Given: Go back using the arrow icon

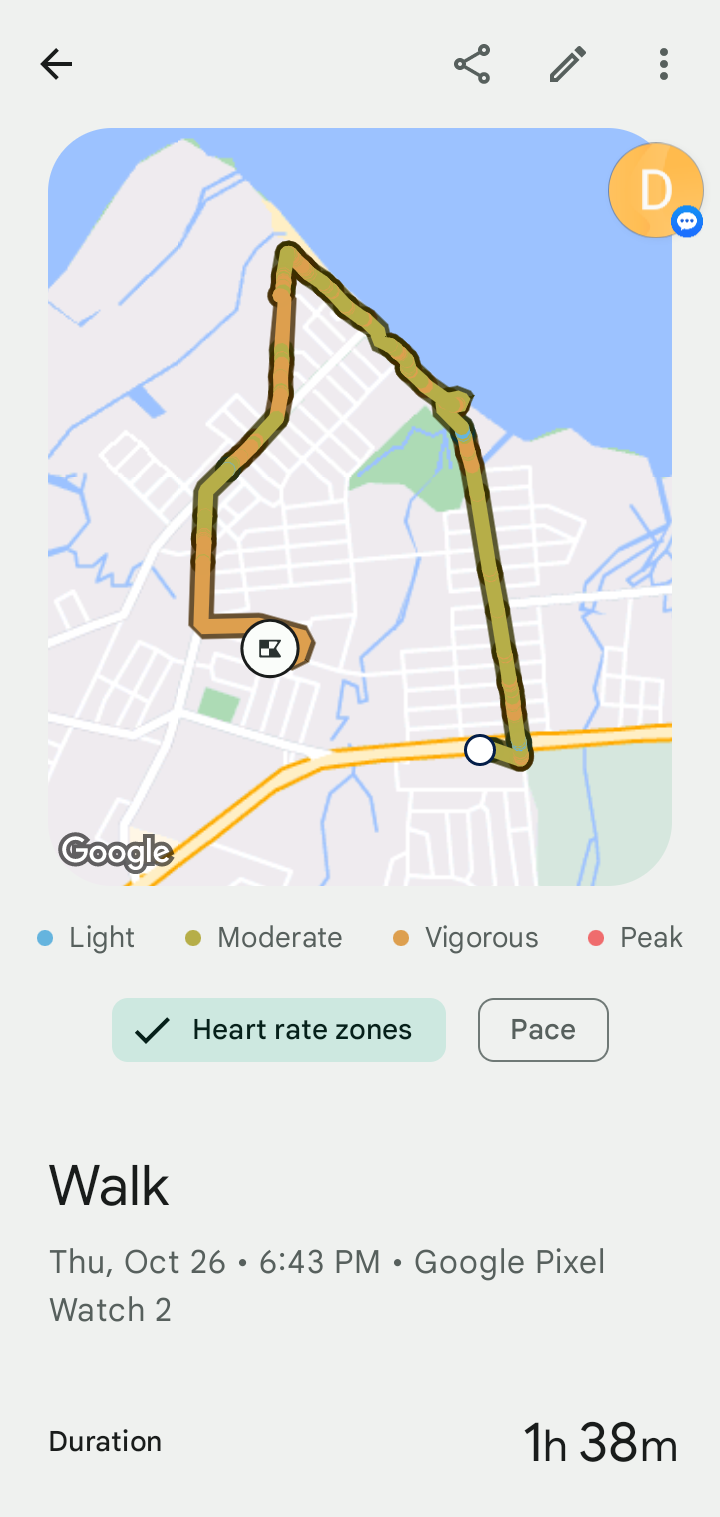Looking at the screenshot, I should [x=56, y=65].
